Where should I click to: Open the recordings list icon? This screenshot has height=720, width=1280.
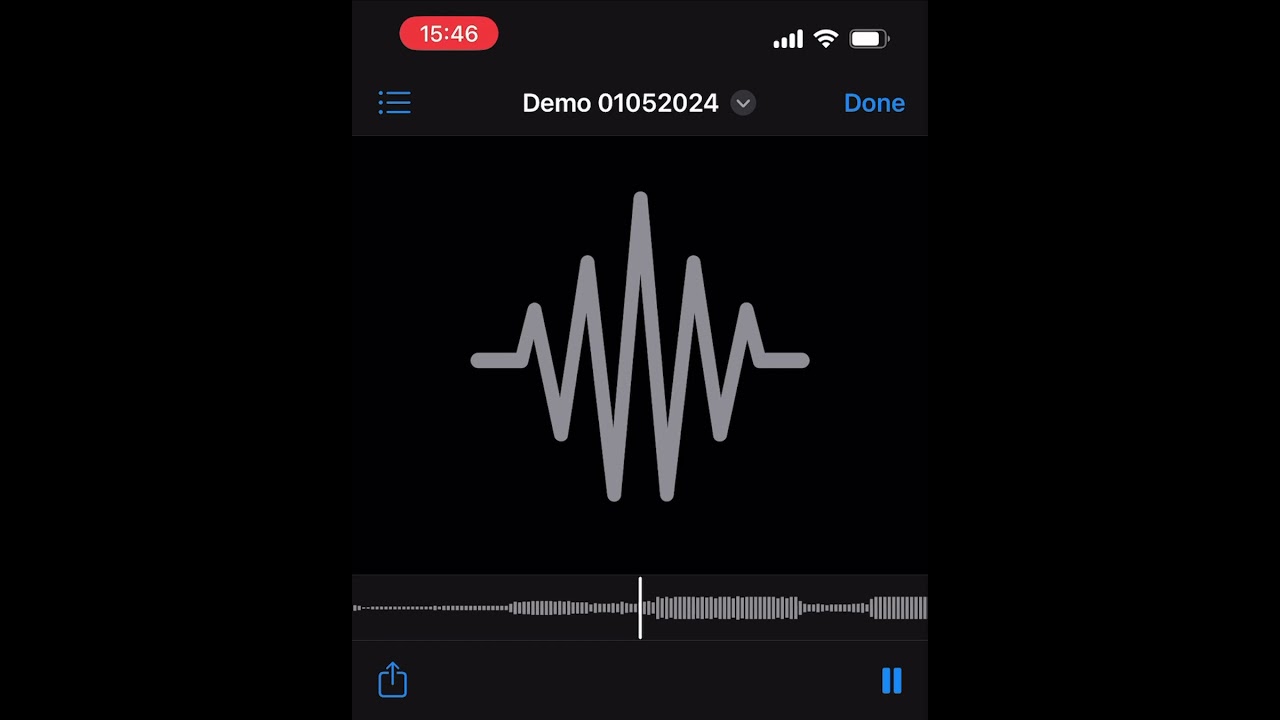394,102
